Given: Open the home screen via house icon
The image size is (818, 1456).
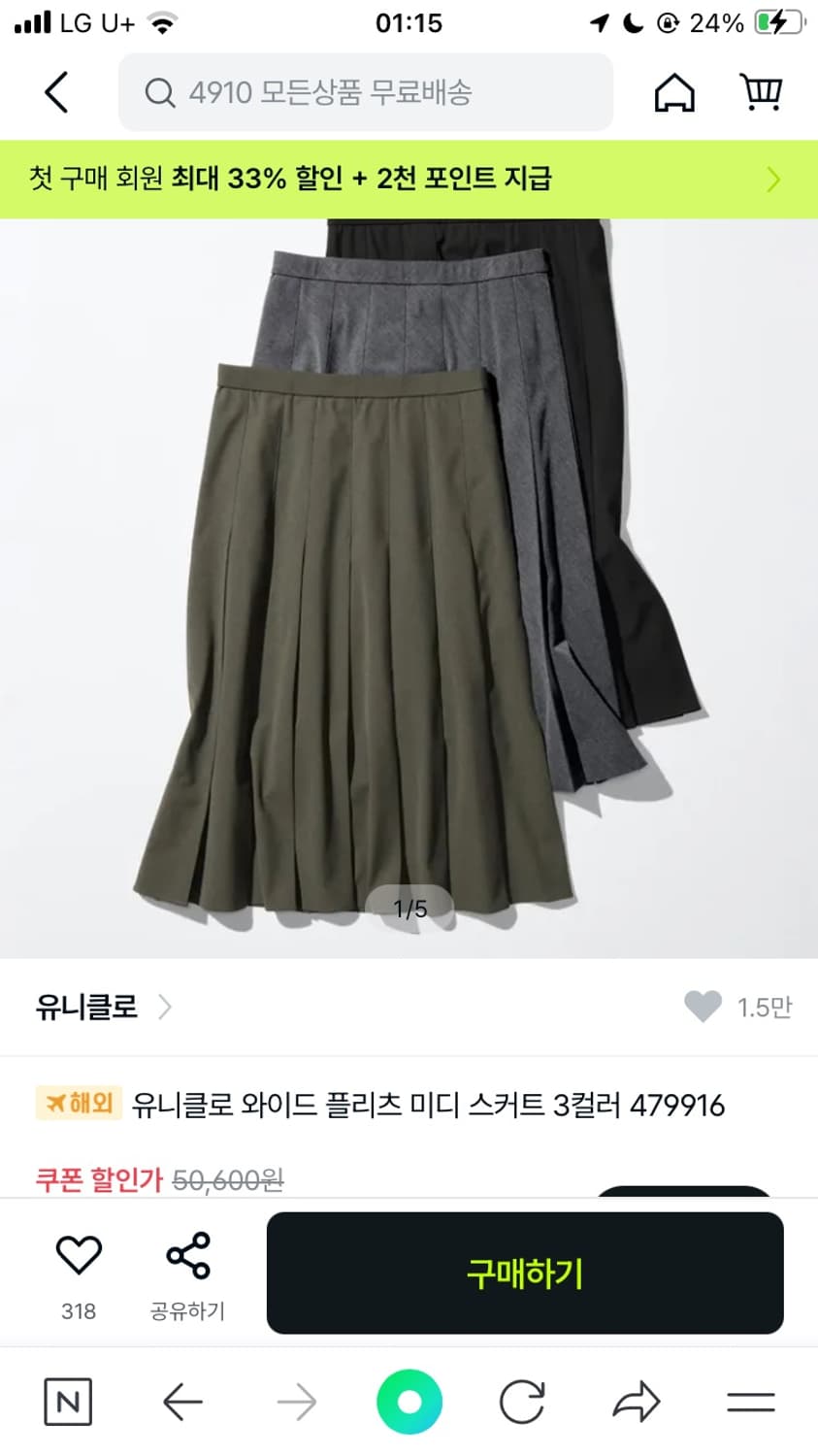Looking at the screenshot, I should [674, 93].
